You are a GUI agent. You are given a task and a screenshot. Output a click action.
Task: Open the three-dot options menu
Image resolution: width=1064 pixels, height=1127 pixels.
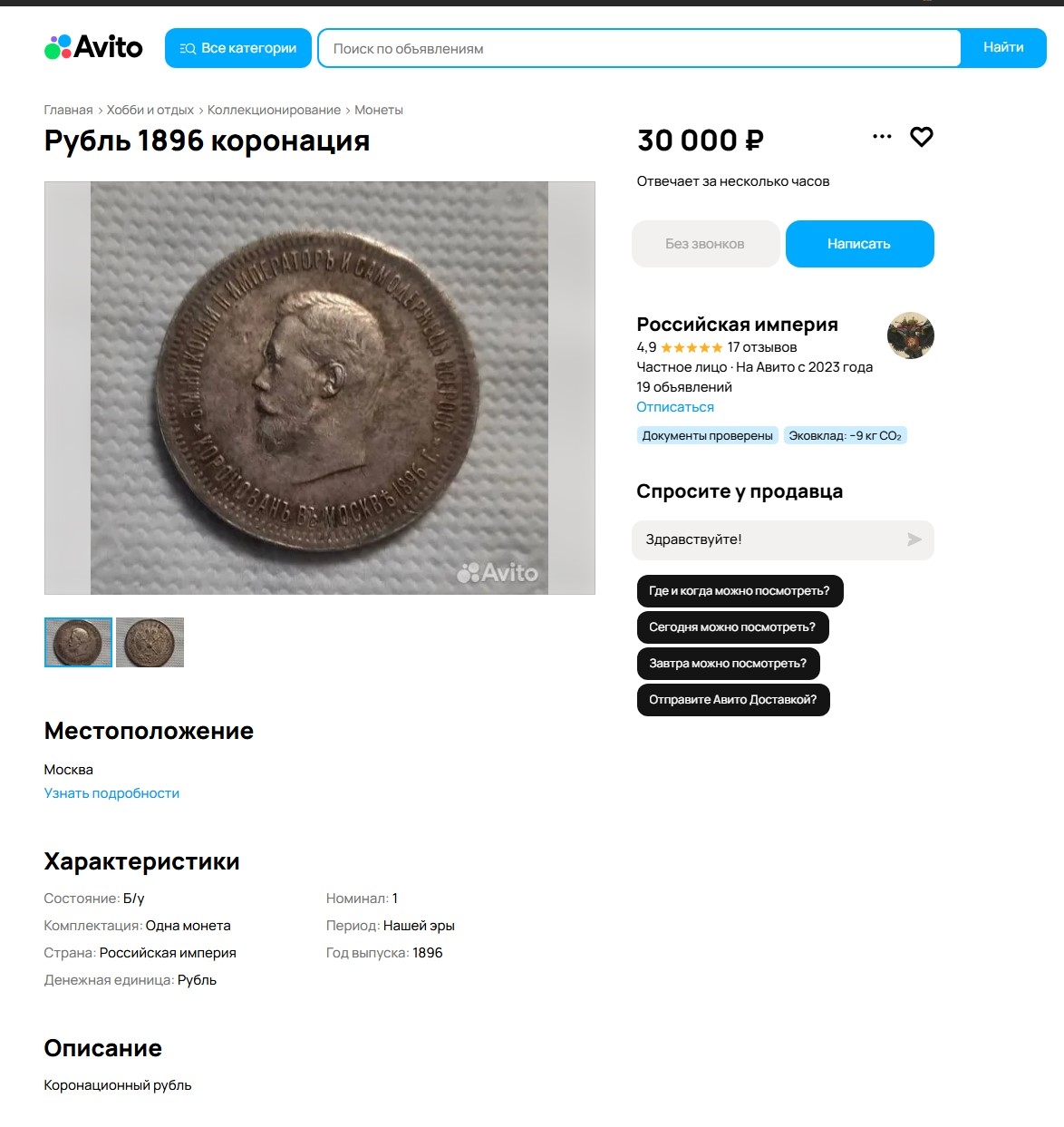(x=882, y=137)
